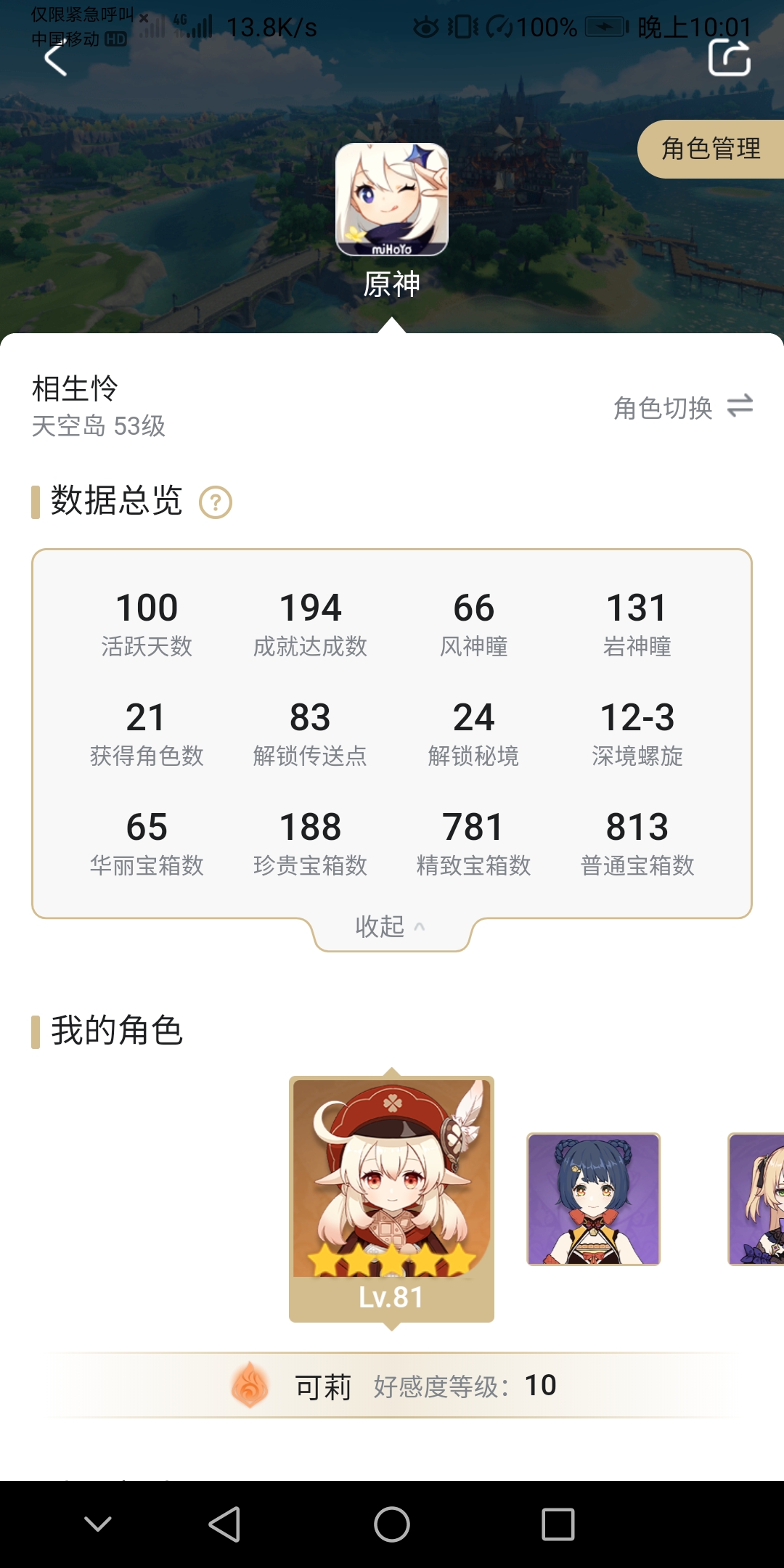Go back using the top-left arrow
Image resolution: width=784 pixels, height=1568 pixels.
56,60
